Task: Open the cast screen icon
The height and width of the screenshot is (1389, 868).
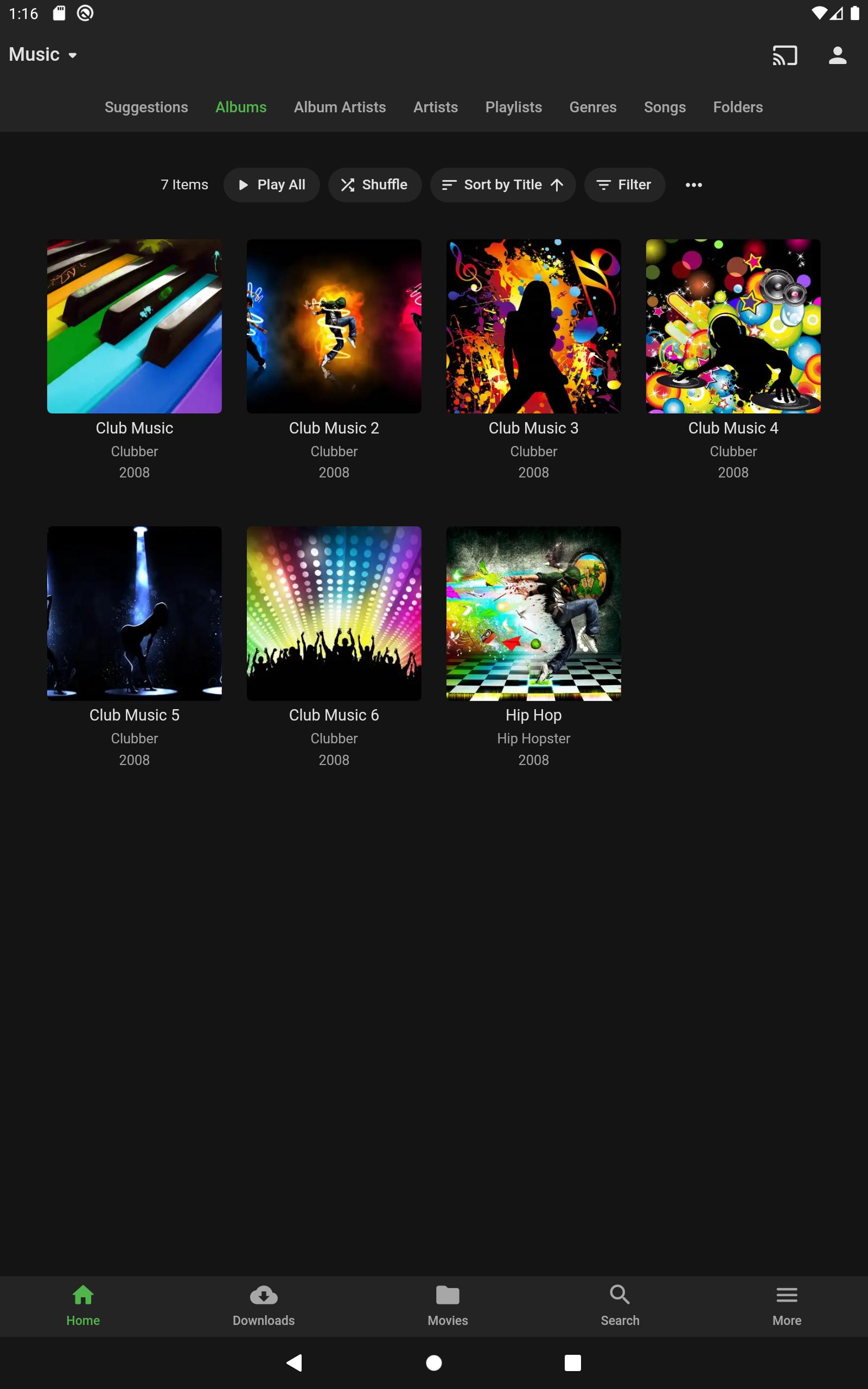Action: tap(784, 55)
